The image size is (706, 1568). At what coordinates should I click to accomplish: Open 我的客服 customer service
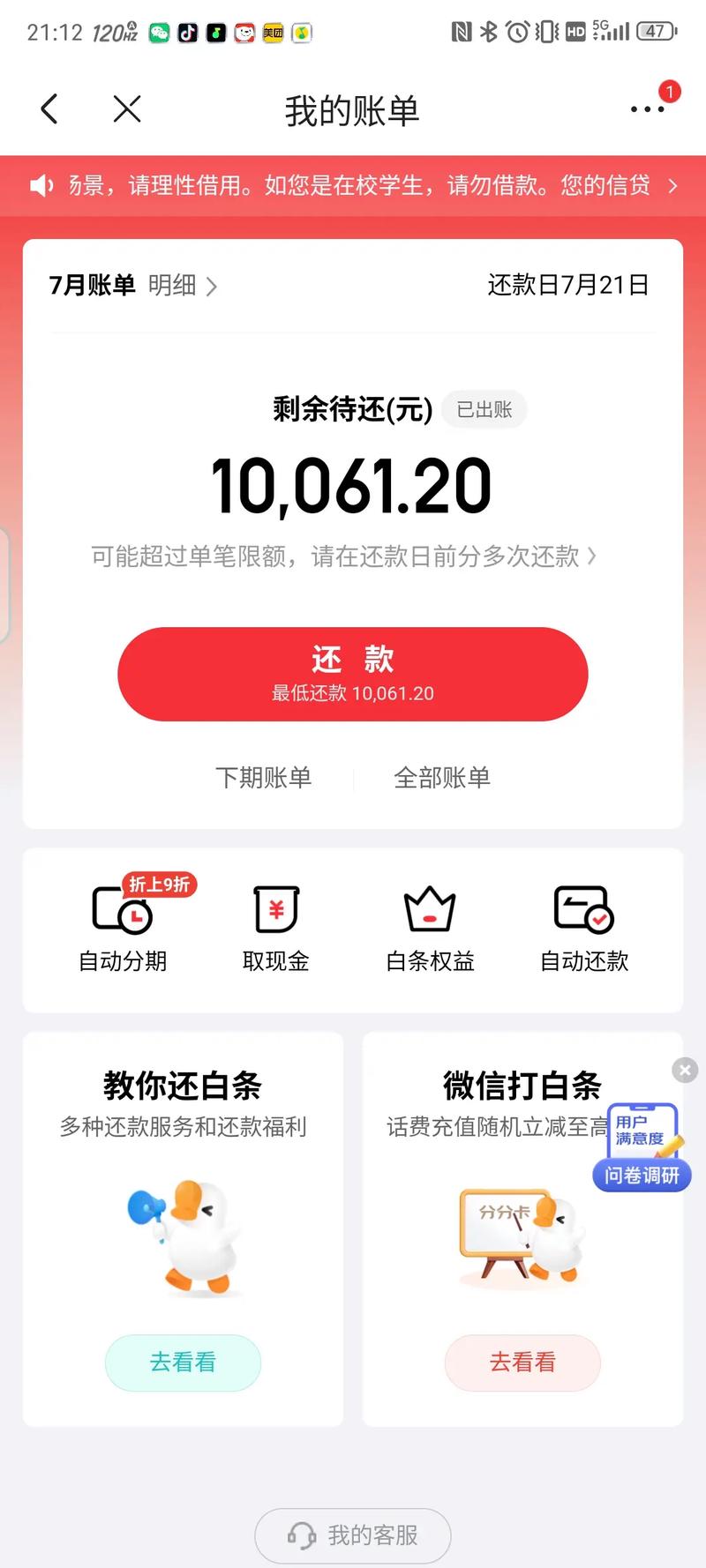pyautogui.click(x=352, y=1534)
